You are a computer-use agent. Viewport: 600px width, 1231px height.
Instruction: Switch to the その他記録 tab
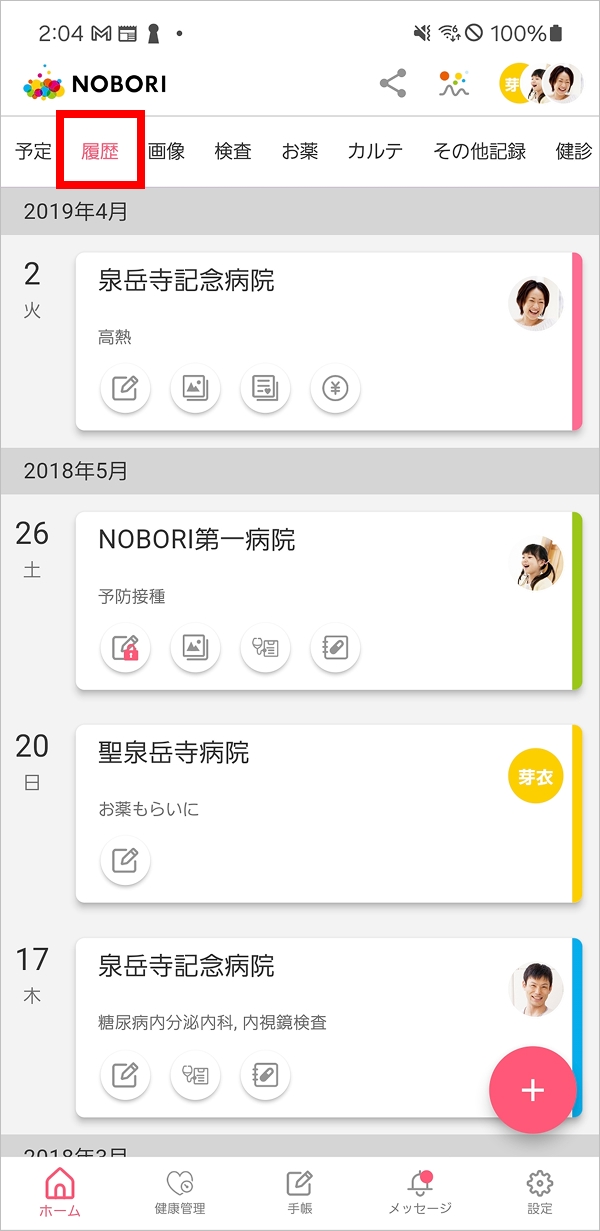click(x=479, y=152)
